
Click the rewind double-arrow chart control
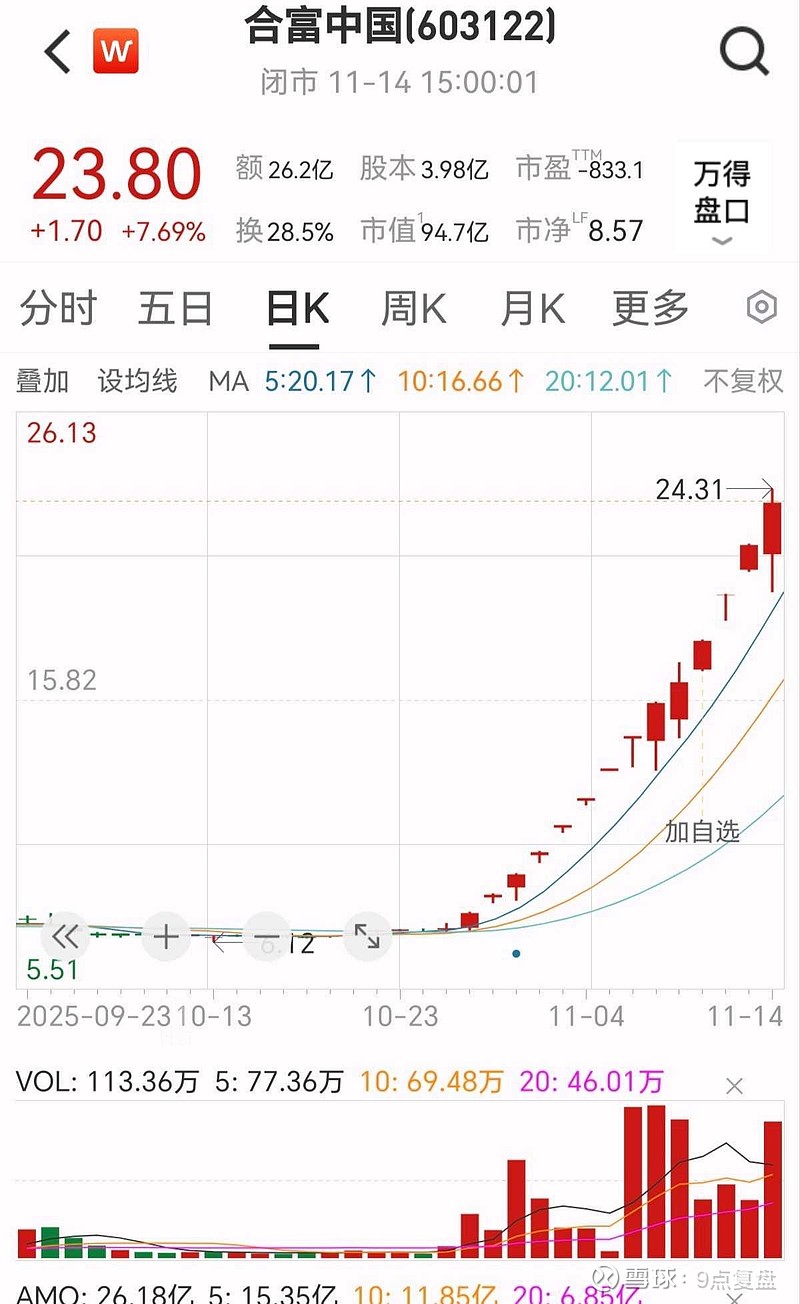point(64,937)
